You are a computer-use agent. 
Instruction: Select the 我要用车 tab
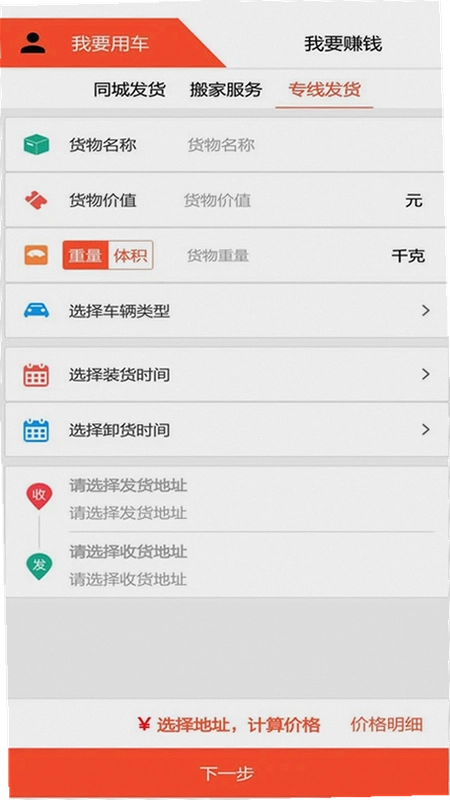point(110,43)
